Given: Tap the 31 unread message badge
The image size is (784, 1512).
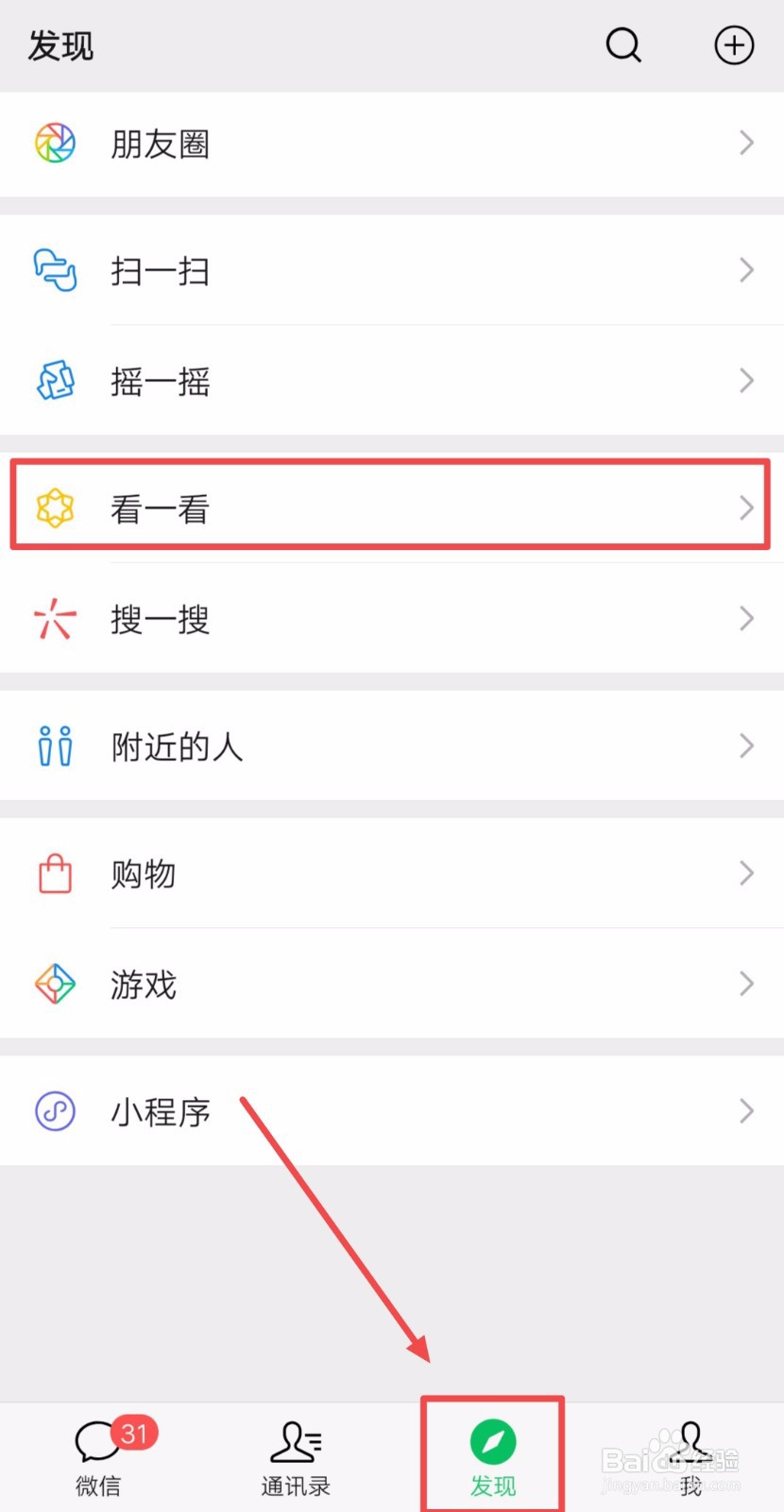Looking at the screenshot, I should click(x=133, y=1433).
